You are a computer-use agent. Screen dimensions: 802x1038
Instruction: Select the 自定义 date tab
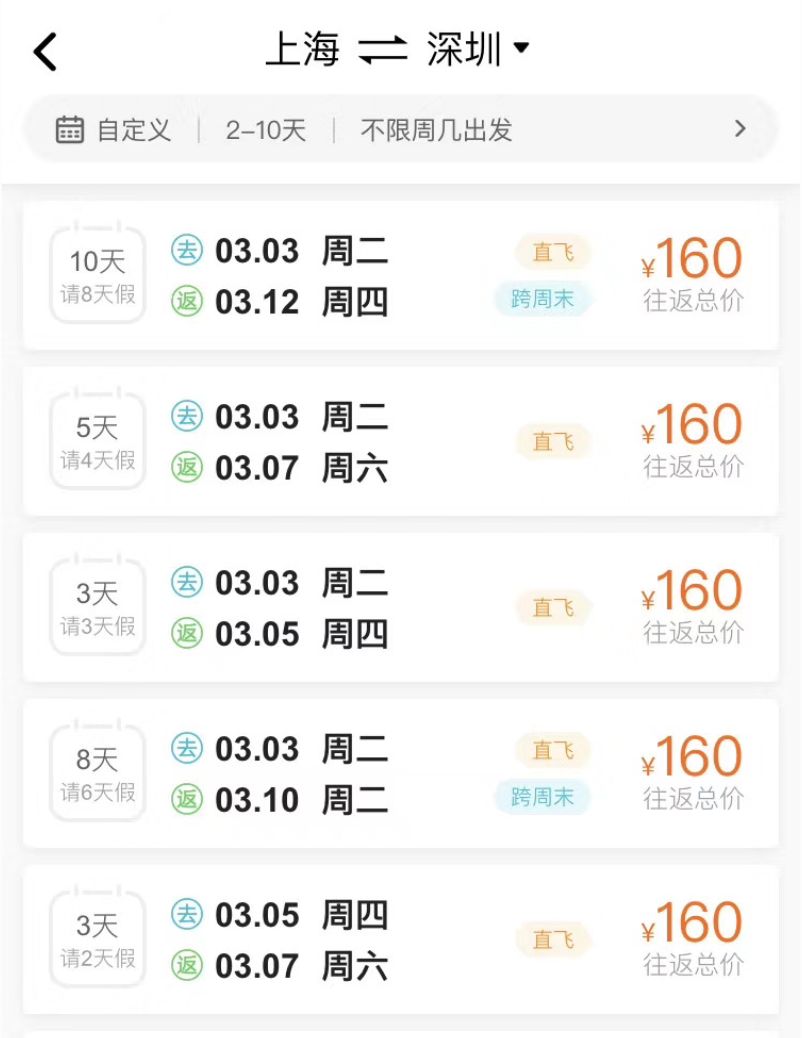[120, 128]
